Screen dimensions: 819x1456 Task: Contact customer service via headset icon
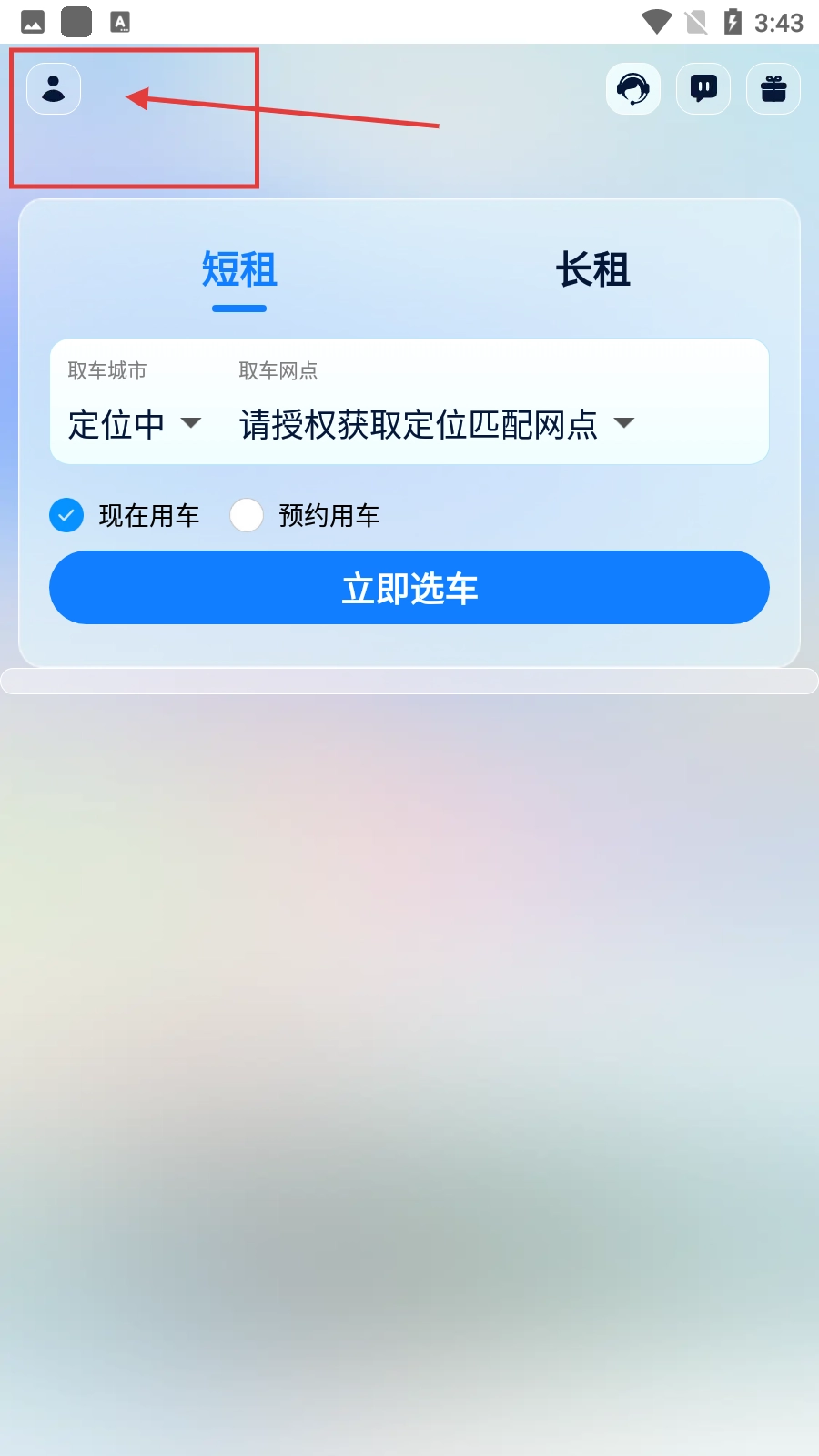coord(633,89)
